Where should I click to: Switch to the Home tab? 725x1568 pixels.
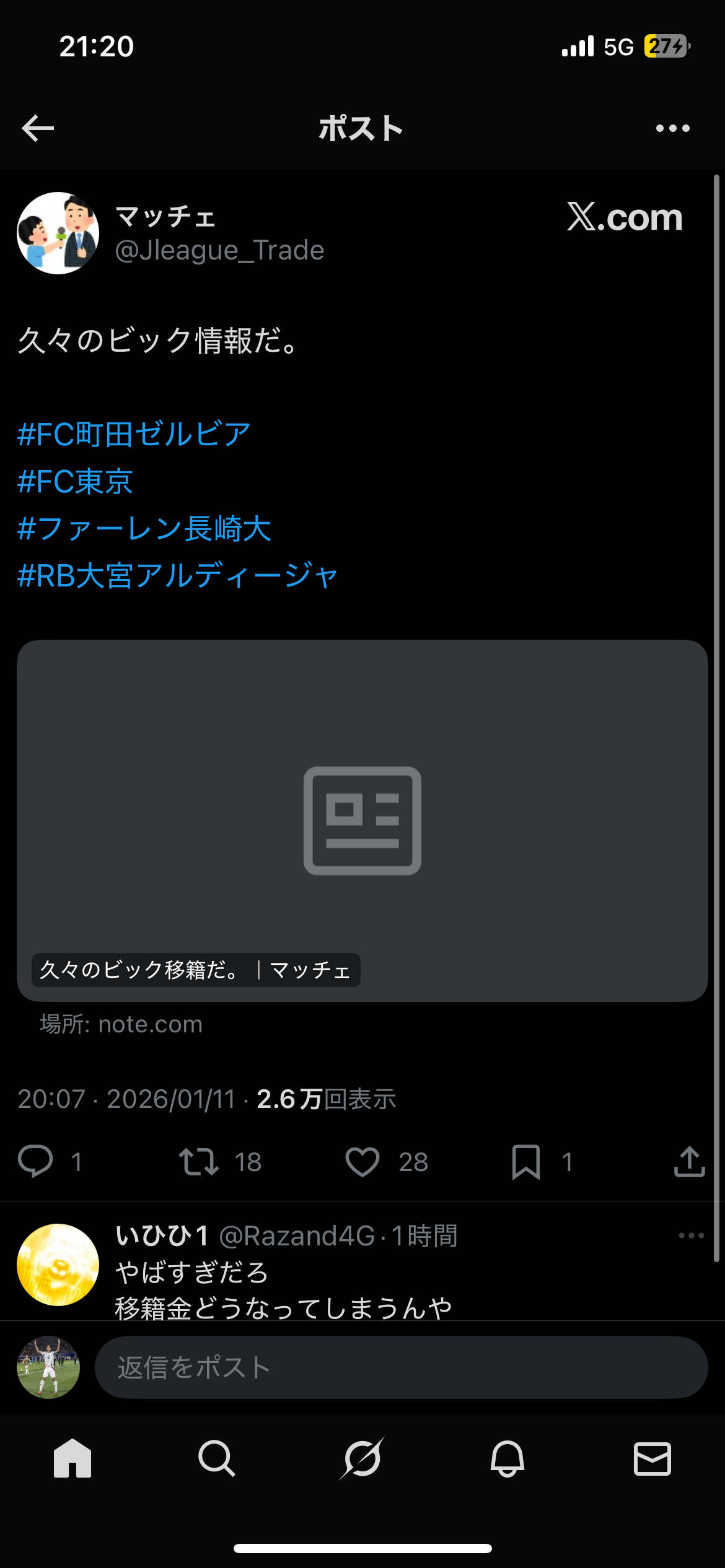click(72, 1458)
